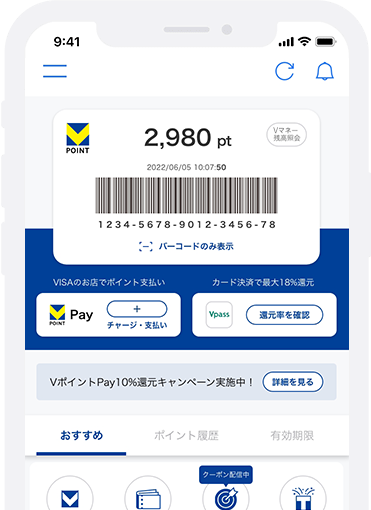View campaign details with 詳細を見る
The image size is (371, 510).
click(293, 382)
